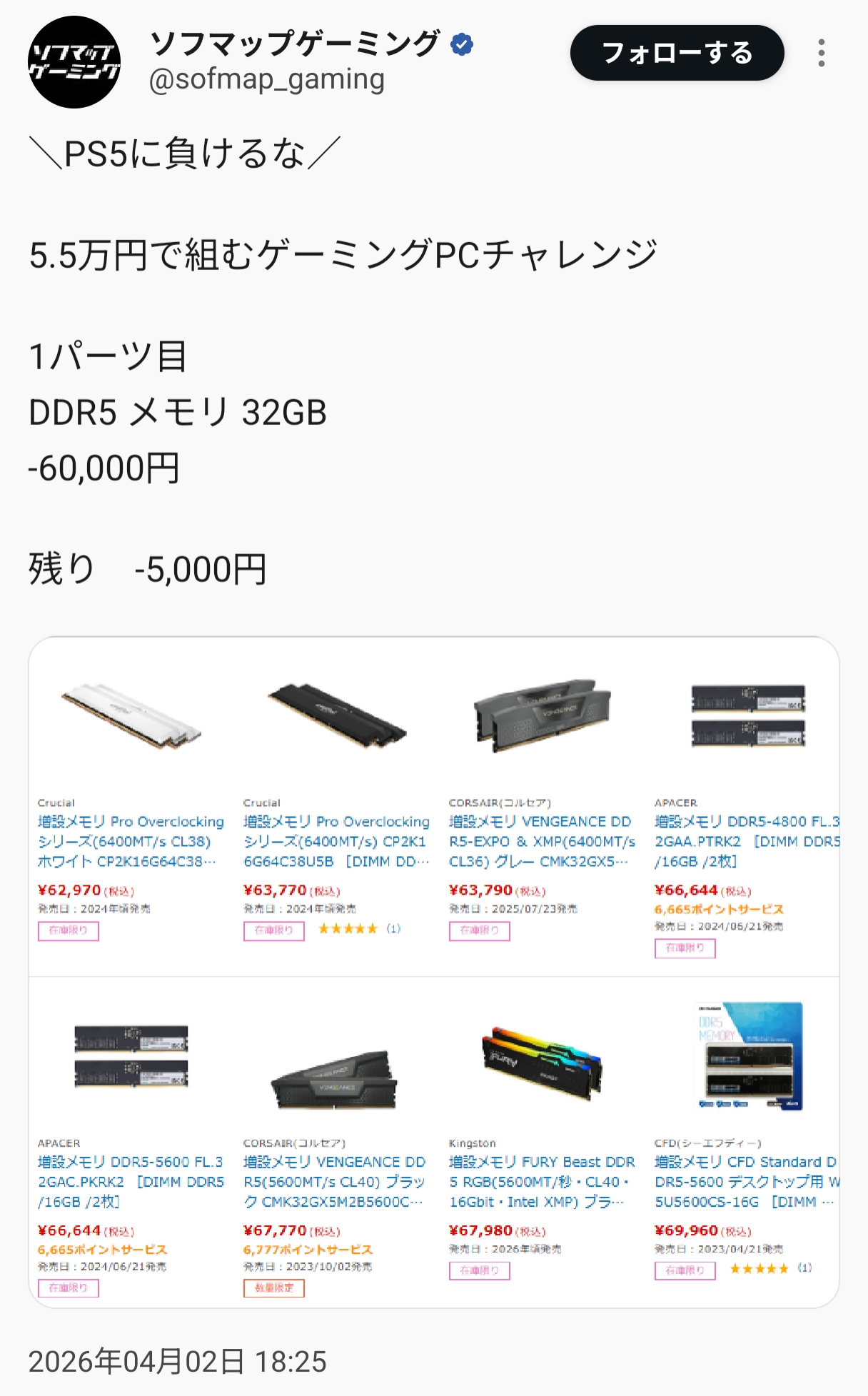868x1396 pixels.
Task: Open the attached memory listing image
Action: [x=433, y=971]
